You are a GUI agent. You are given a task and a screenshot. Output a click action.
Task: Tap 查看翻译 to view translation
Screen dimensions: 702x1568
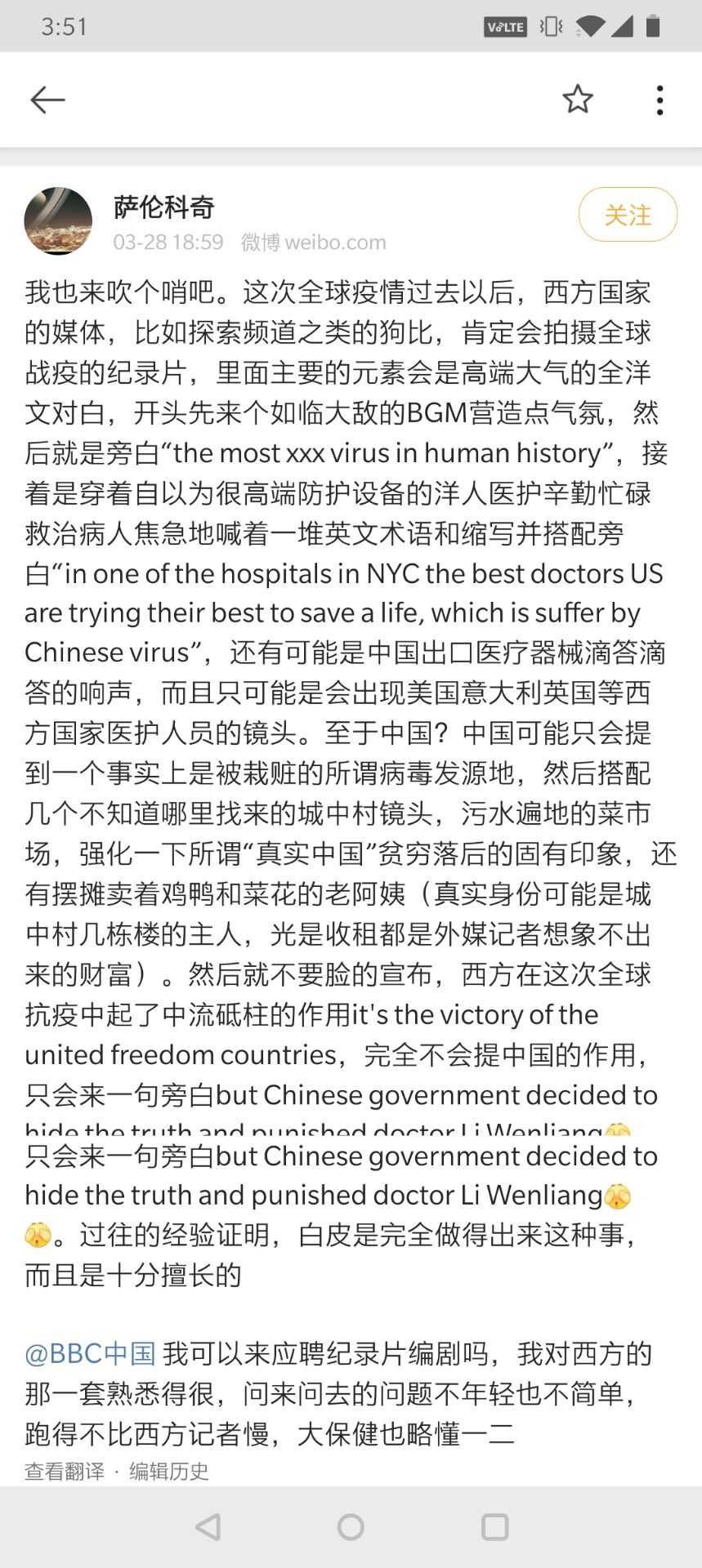click(65, 1471)
